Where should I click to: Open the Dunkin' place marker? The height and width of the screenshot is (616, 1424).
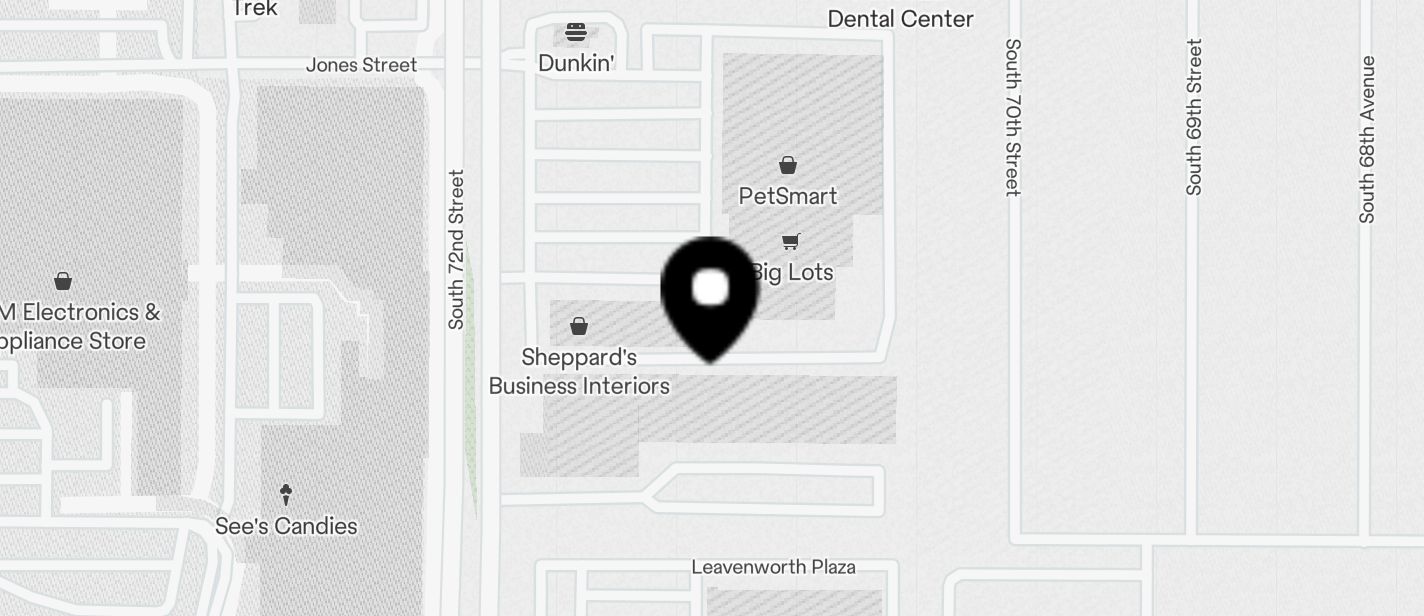coord(576,32)
